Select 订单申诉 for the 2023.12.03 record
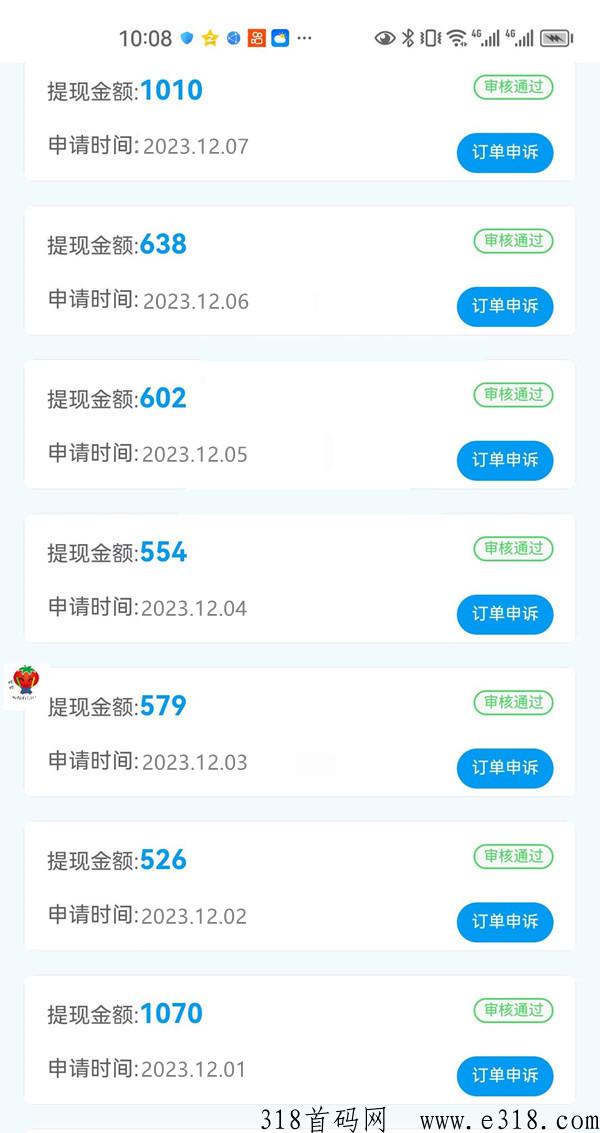The image size is (600, 1133). 505,768
